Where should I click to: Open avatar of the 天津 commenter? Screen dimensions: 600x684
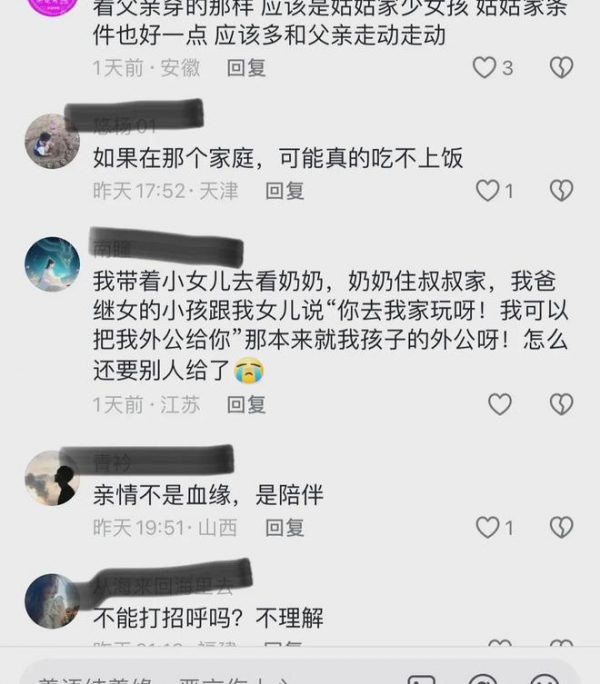click(52, 141)
